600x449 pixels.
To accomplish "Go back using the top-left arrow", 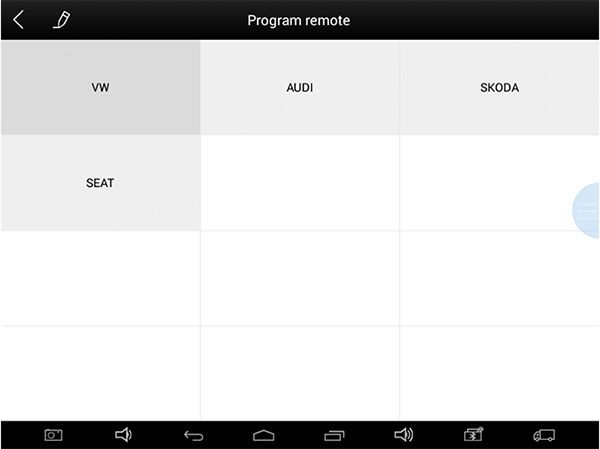I will [19, 19].
